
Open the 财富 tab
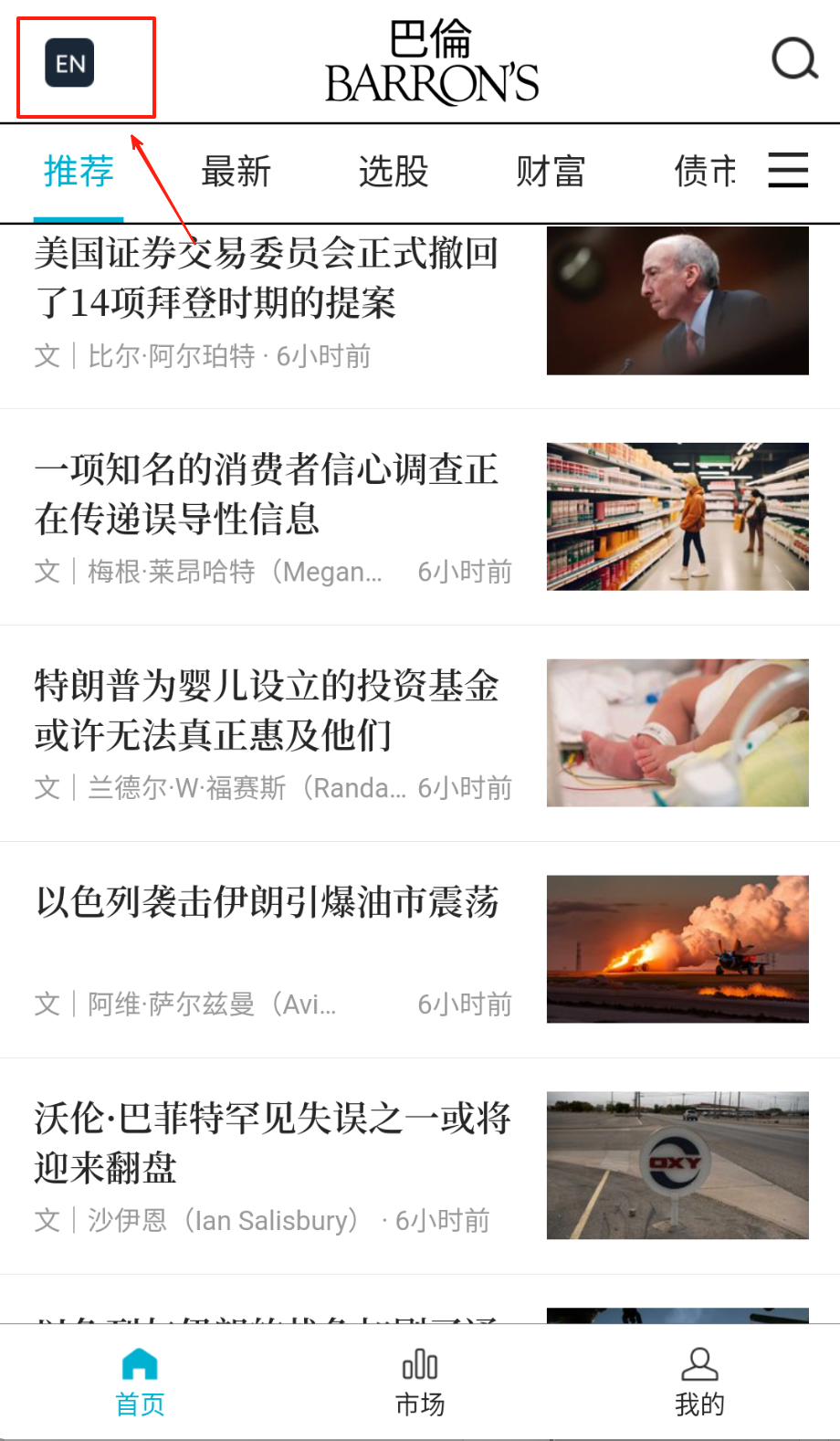551,172
